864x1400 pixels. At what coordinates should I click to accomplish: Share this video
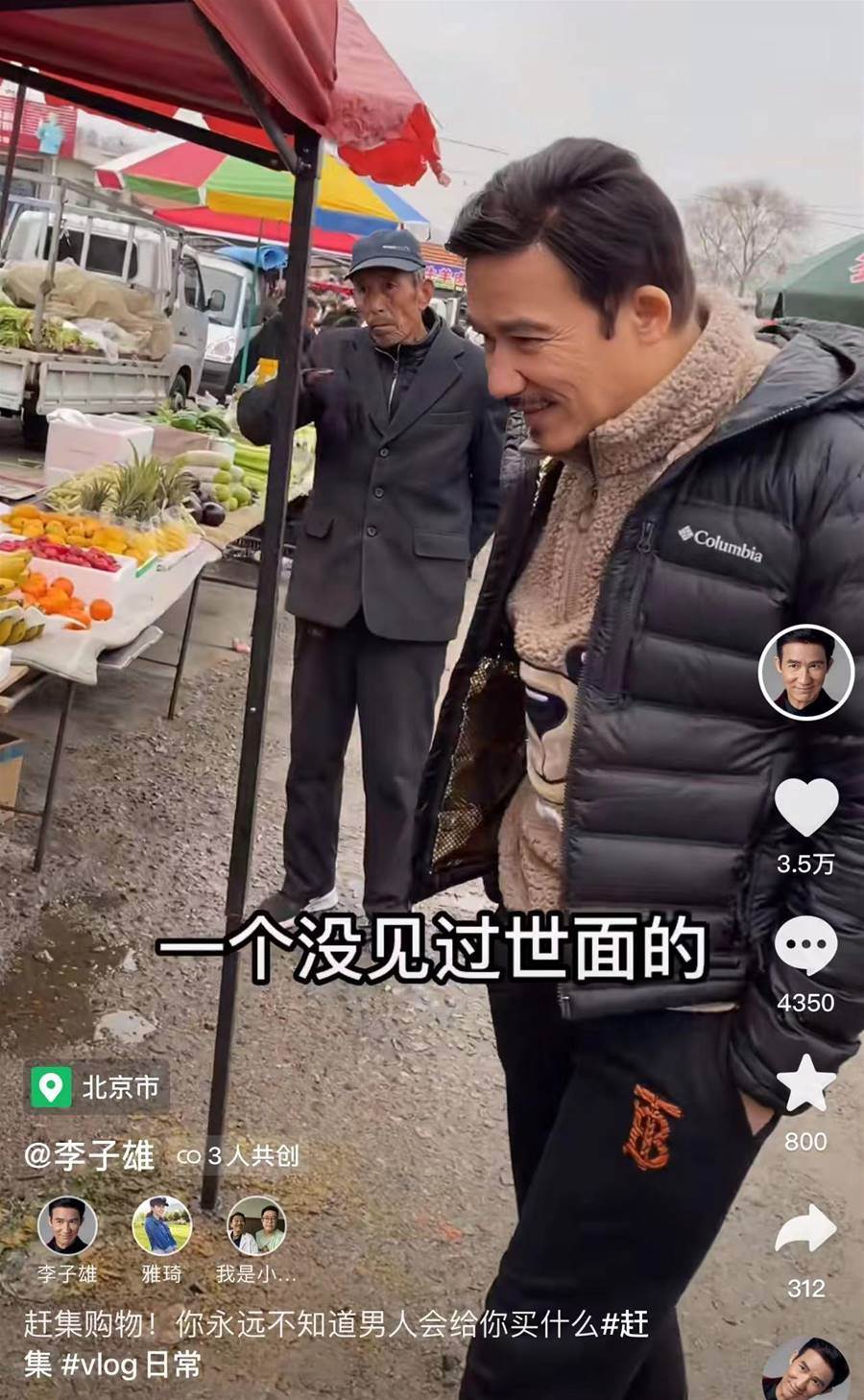805,1230
